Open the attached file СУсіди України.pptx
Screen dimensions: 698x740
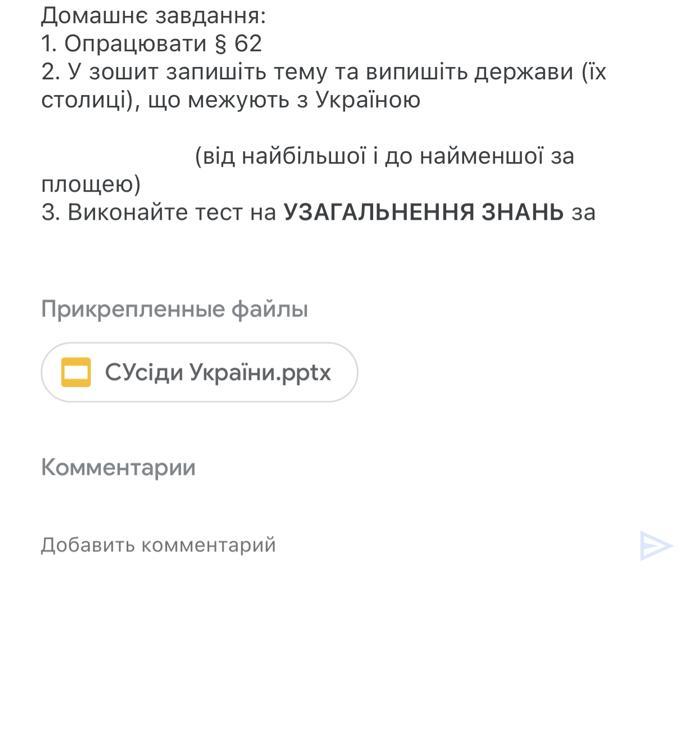point(199,373)
